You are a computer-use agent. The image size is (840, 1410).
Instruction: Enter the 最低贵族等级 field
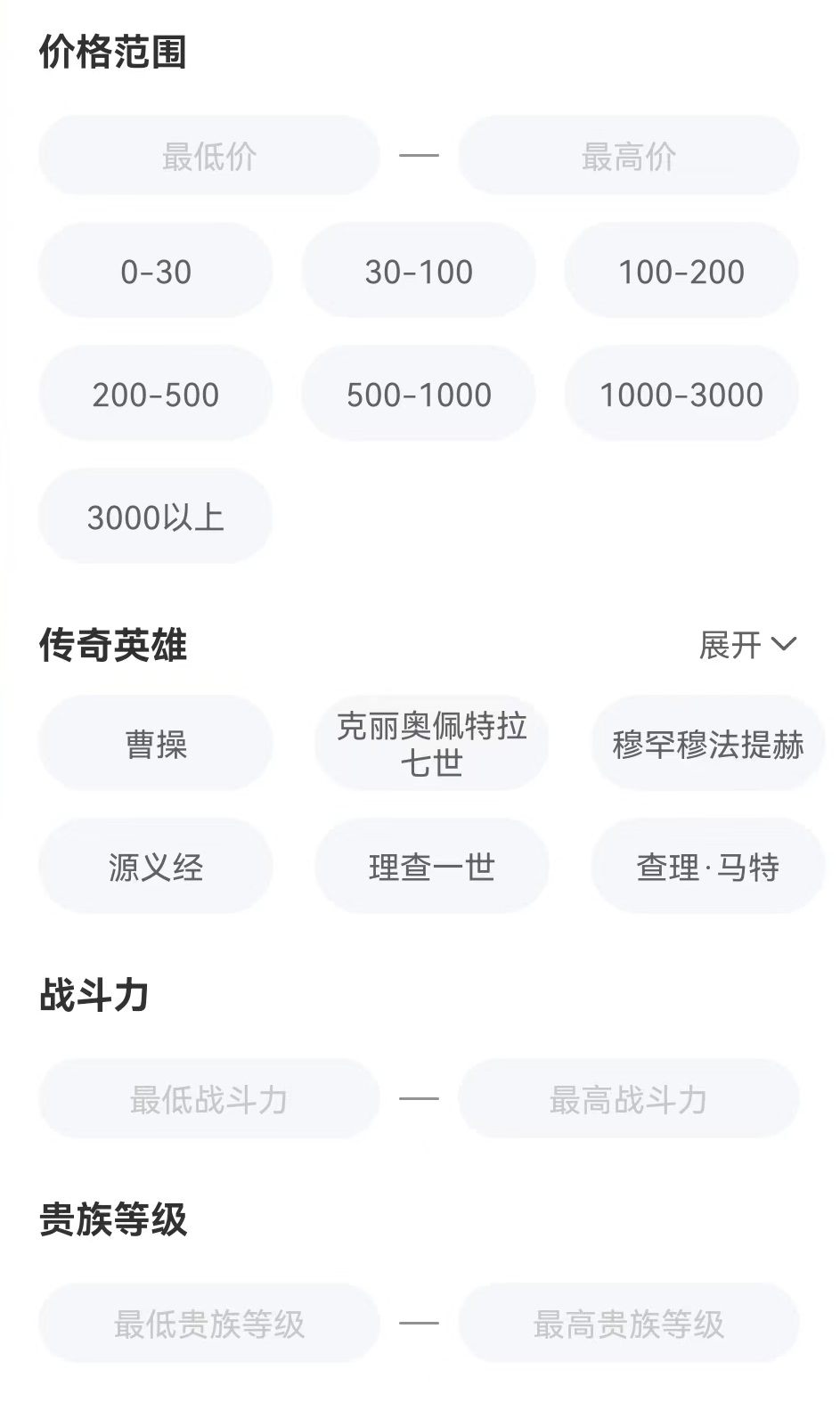(x=209, y=1324)
